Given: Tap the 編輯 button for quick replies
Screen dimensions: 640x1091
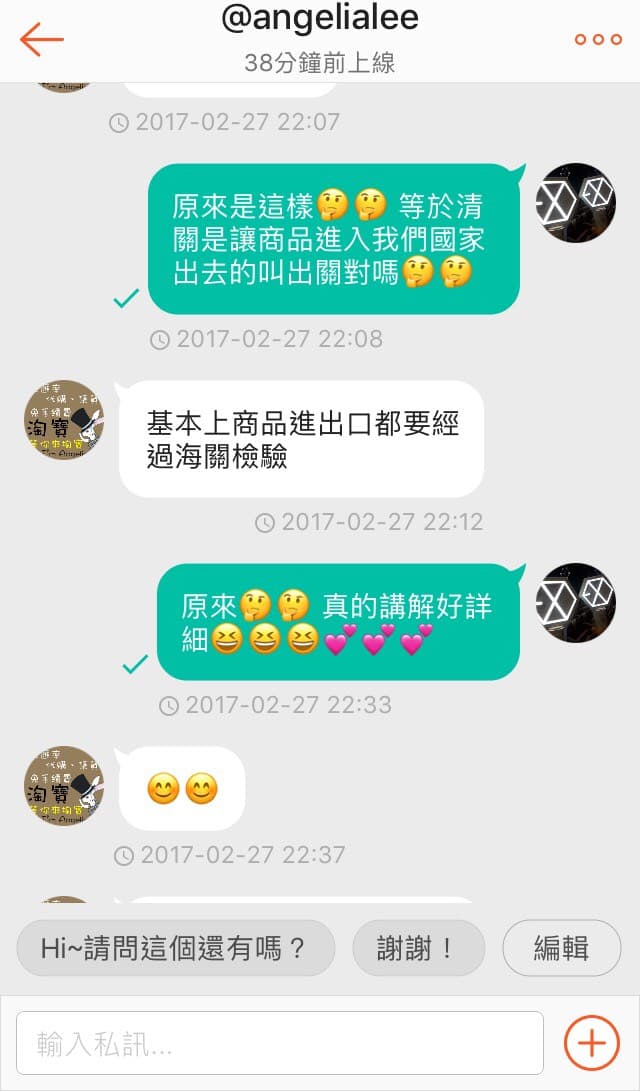Looking at the screenshot, I should (561, 948).
